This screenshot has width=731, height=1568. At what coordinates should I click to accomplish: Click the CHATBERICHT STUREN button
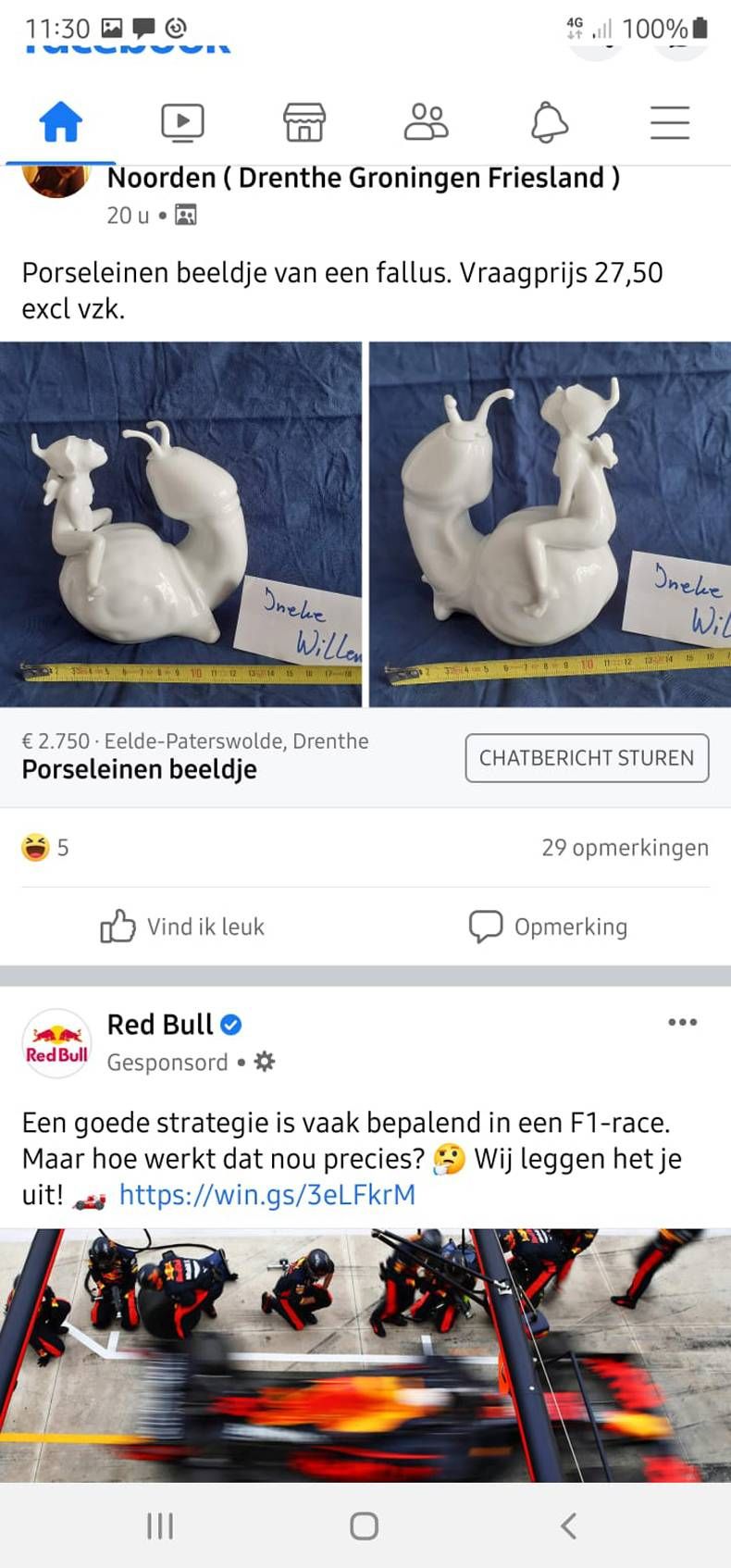[587, 757]
